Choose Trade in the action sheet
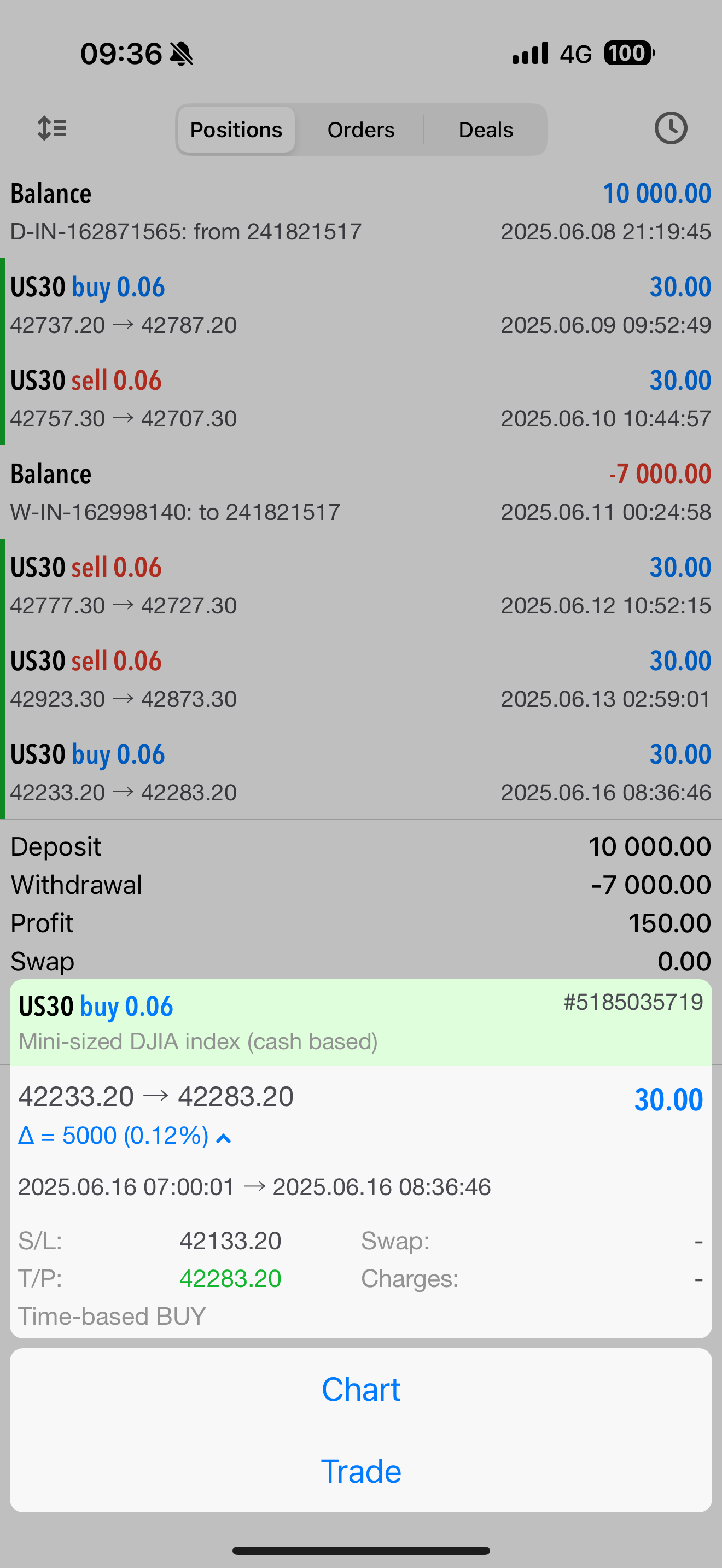This screenshot has width=722, height=1568. pyautogui.click(x=361, y=1471)
